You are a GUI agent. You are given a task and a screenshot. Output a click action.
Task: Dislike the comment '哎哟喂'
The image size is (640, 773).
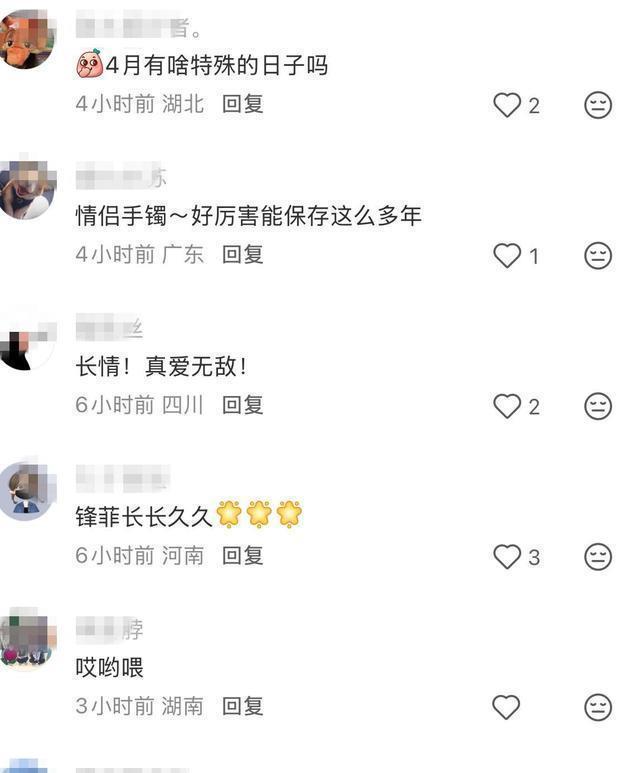click(x=598, y=707)
